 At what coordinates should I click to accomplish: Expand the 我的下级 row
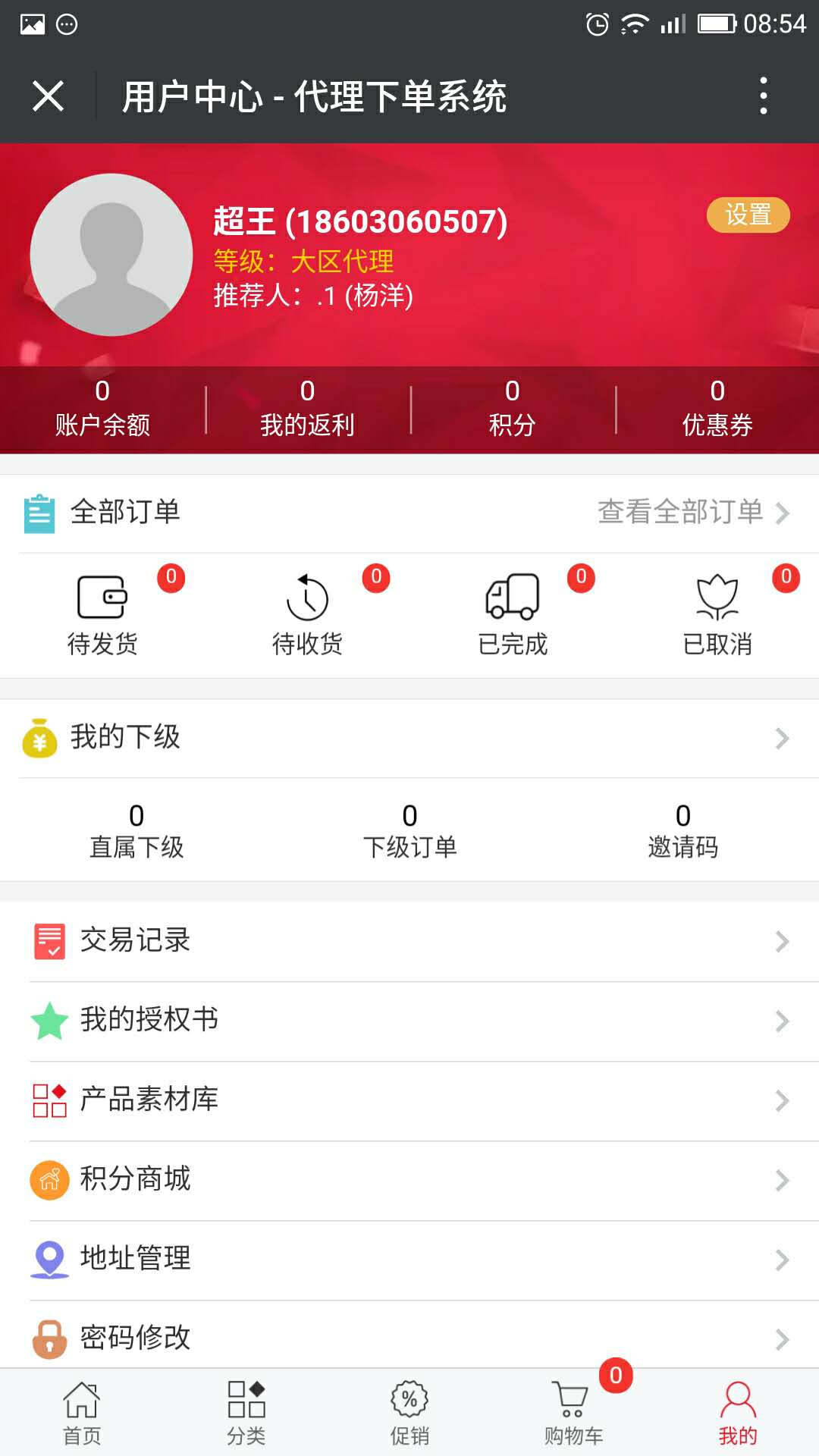coord(409,738)
